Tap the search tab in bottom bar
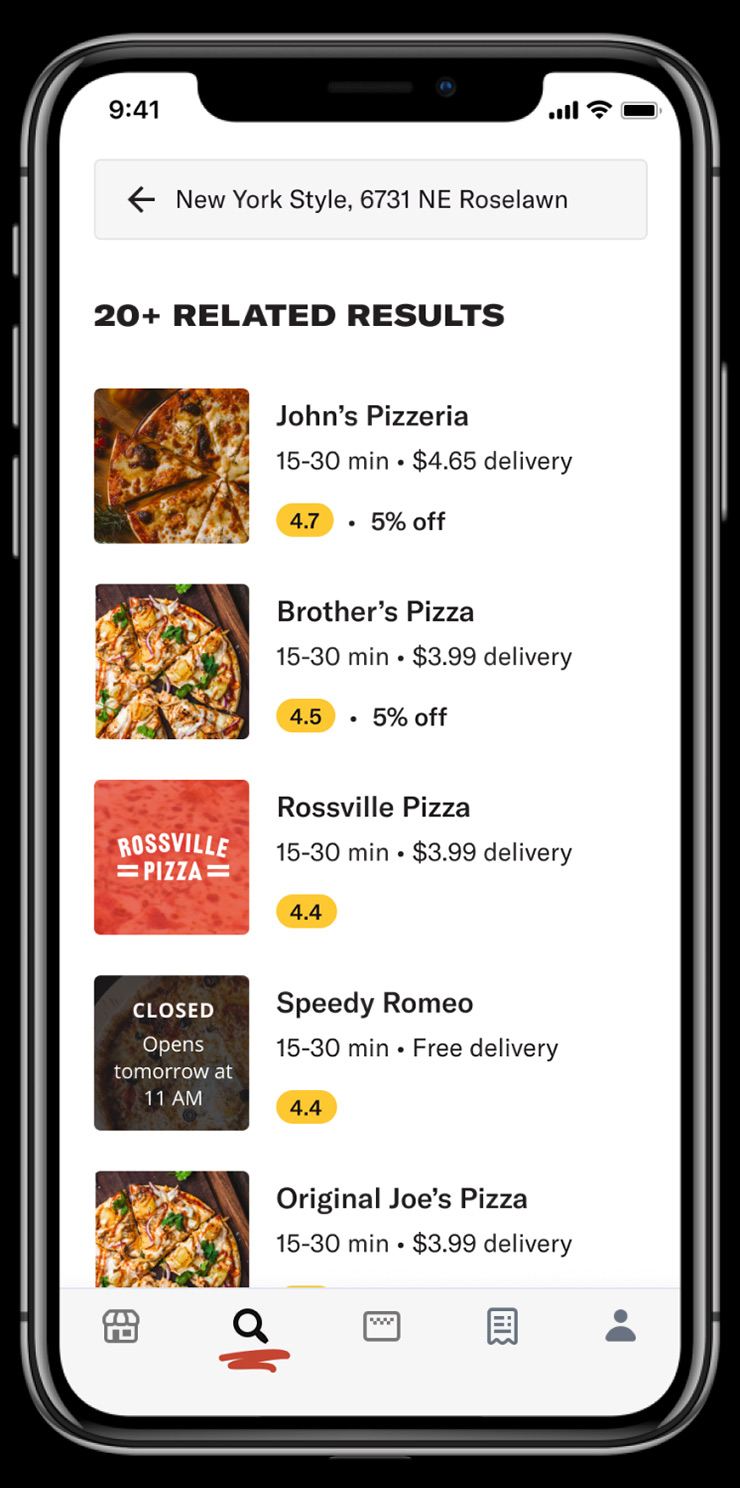740x1488 pixels. coord(250,1327)
